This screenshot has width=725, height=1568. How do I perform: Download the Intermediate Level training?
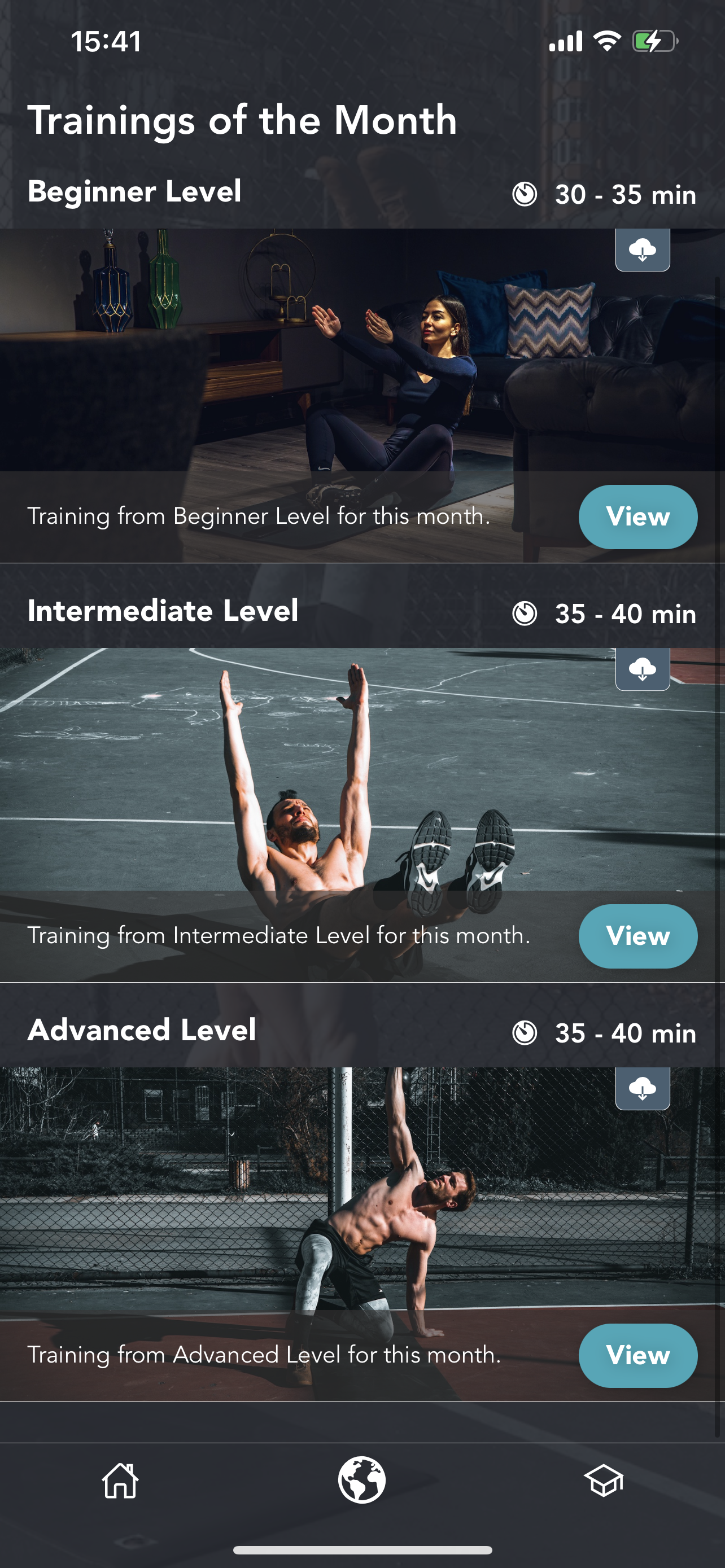click(642, 669)
